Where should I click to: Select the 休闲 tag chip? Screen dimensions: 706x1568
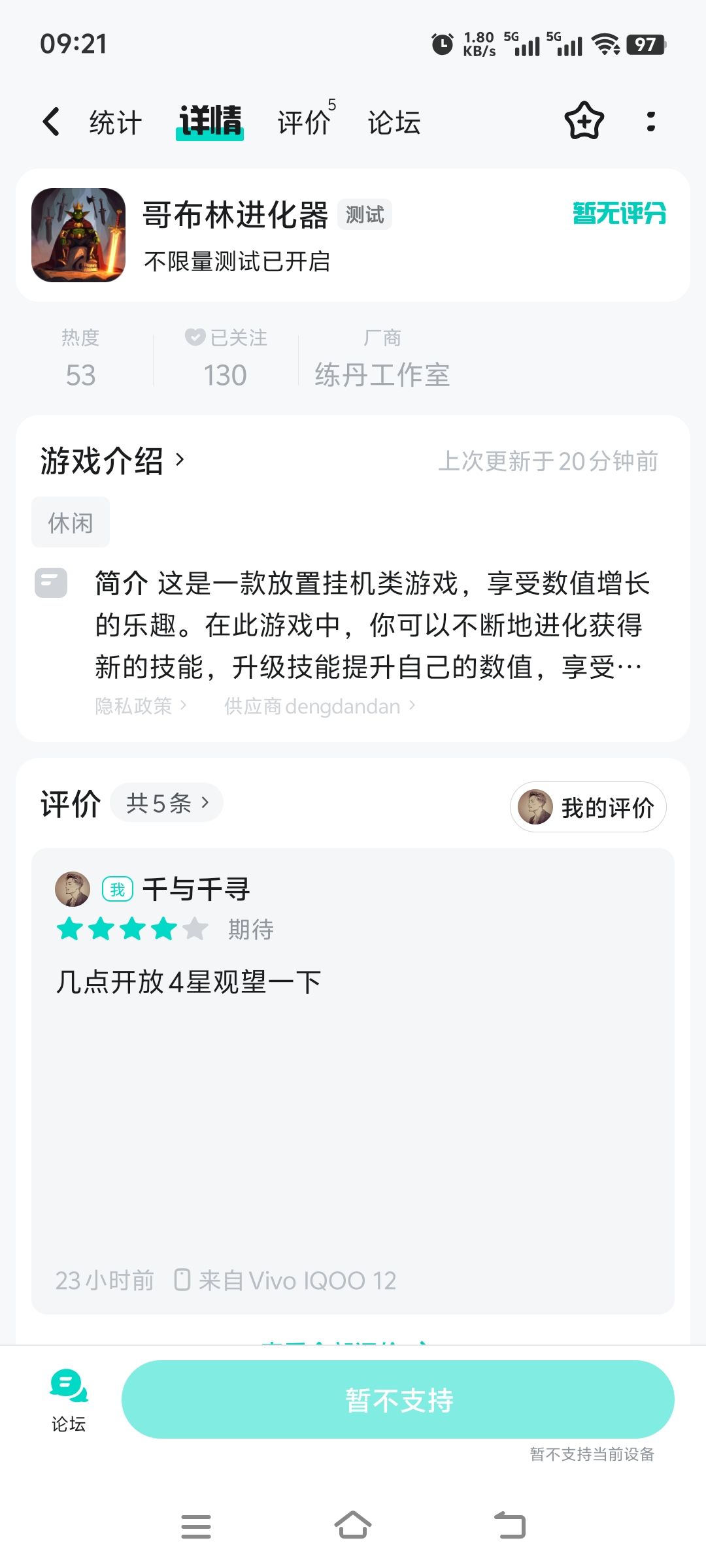pos(71,522)
